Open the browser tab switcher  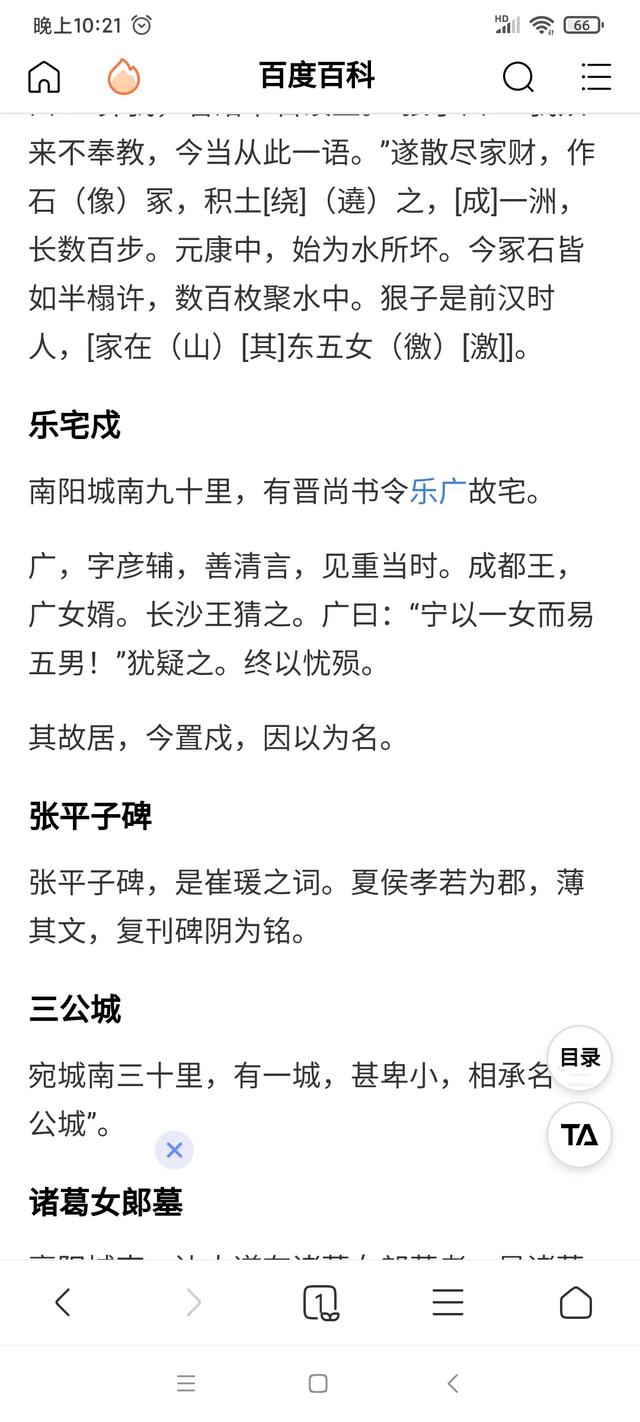pyautogui.click(x=320, y=1302)
